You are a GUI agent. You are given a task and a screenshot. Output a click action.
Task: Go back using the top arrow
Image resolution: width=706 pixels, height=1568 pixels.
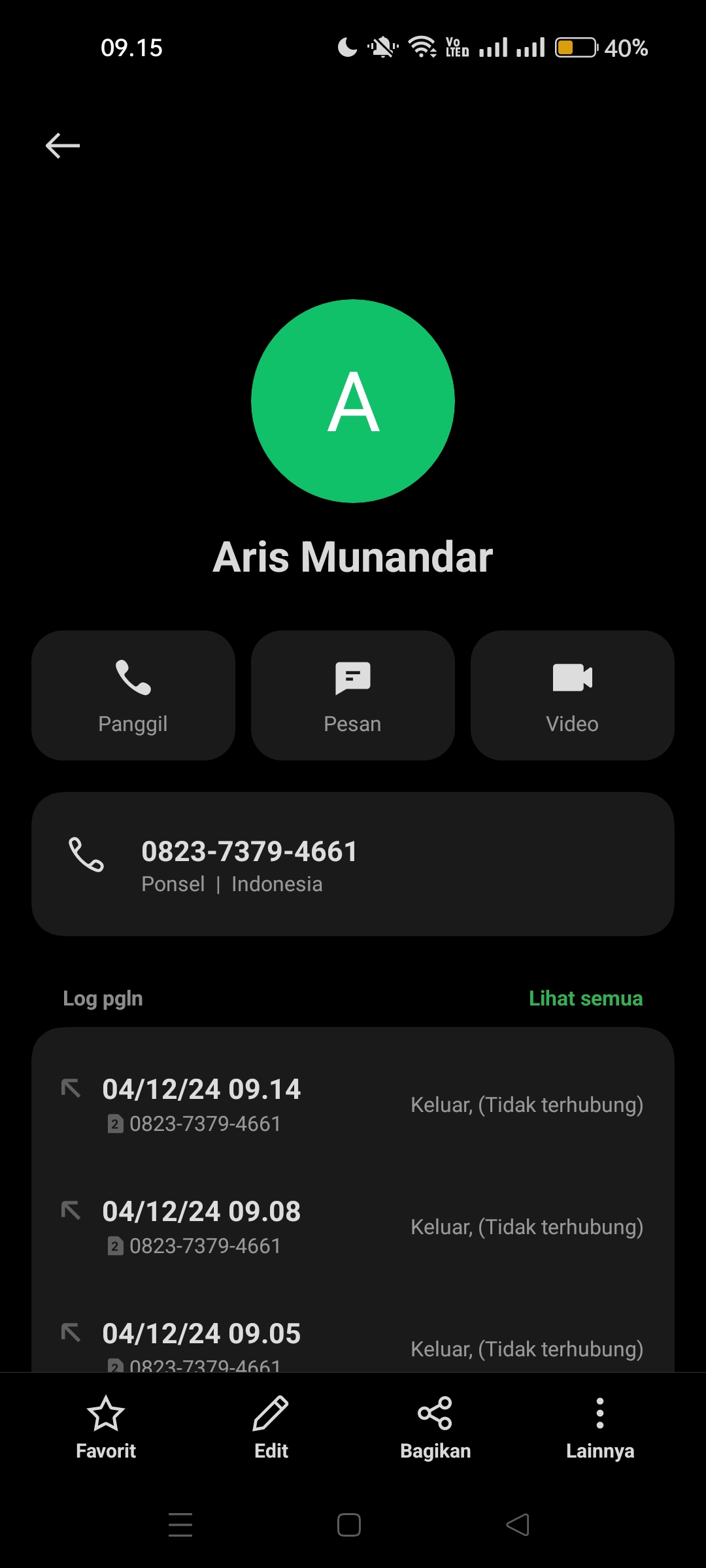click(x=63, y=145)
